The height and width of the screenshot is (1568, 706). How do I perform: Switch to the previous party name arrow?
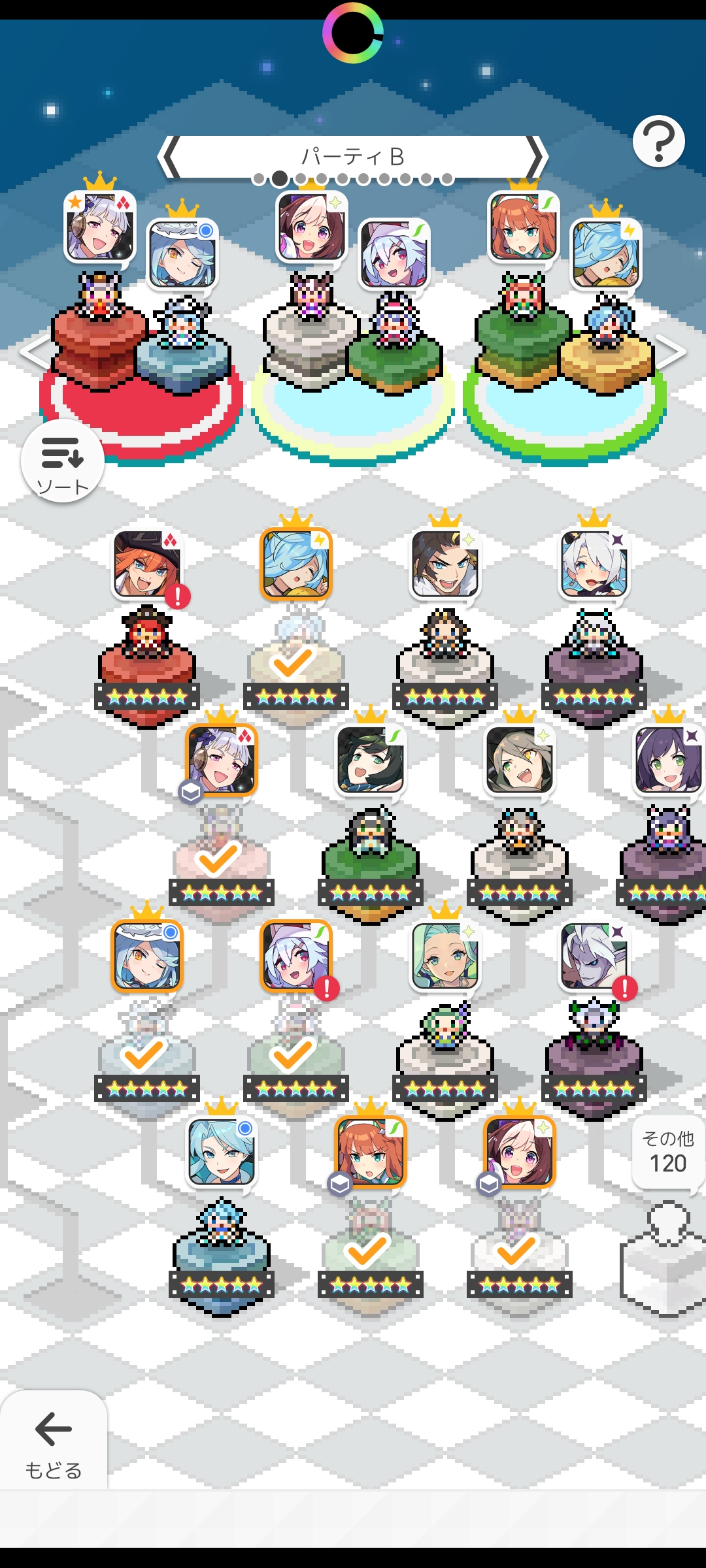[x=170, y=157]
